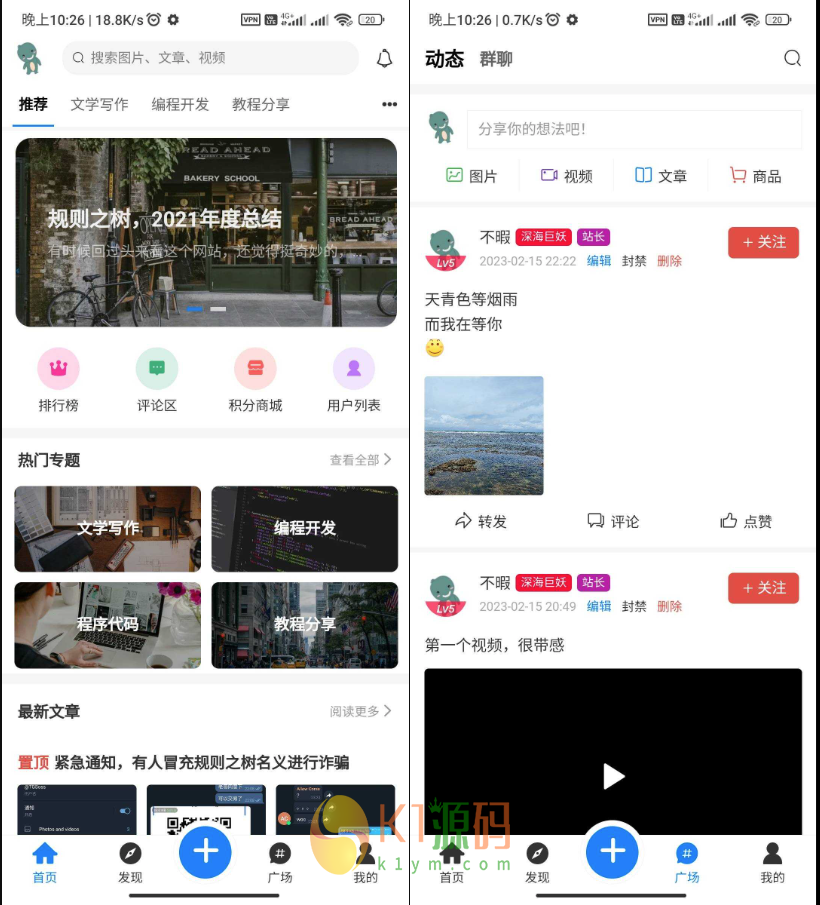Like the 天青色等烟雨 post
The image size is (820, 905).
tap(746, 521)
